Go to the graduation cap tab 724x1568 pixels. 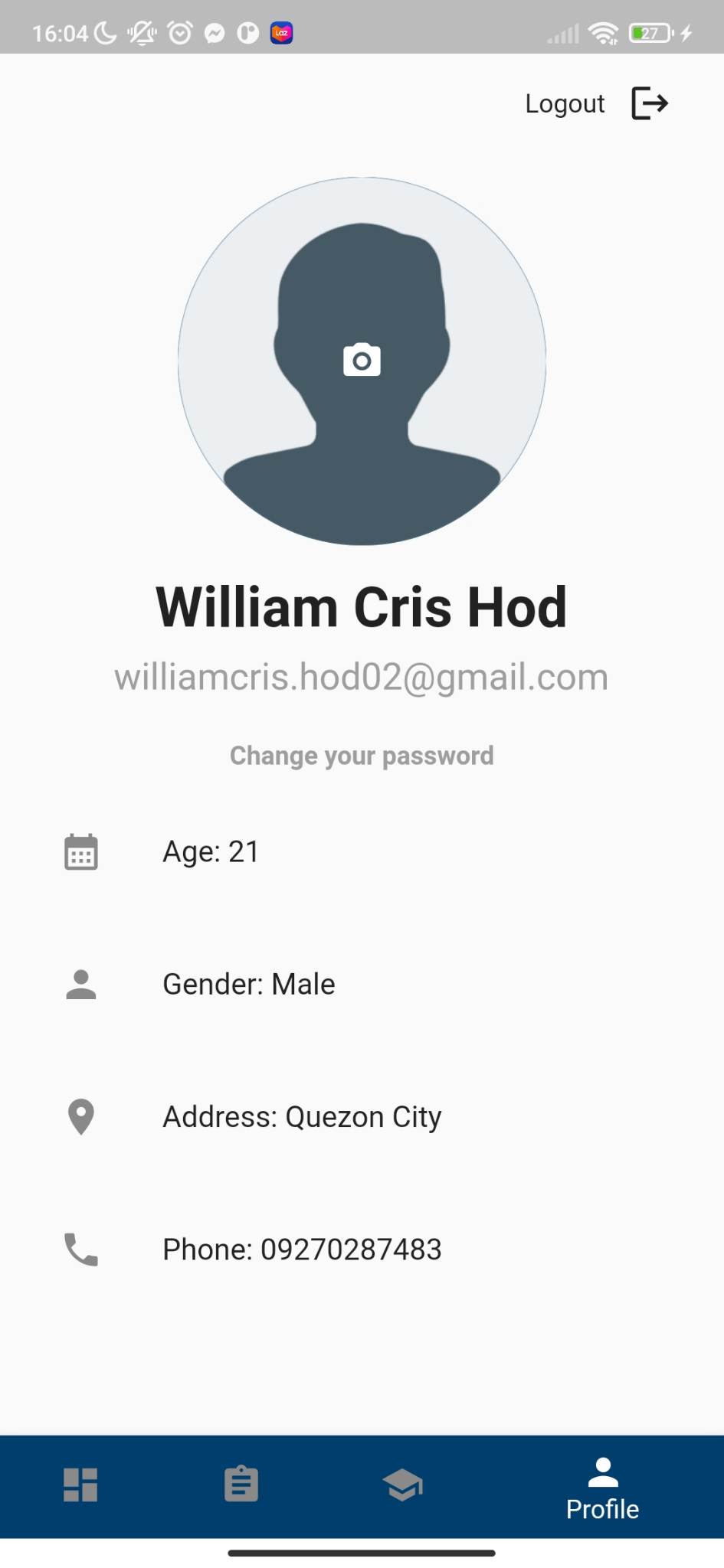402,1485
